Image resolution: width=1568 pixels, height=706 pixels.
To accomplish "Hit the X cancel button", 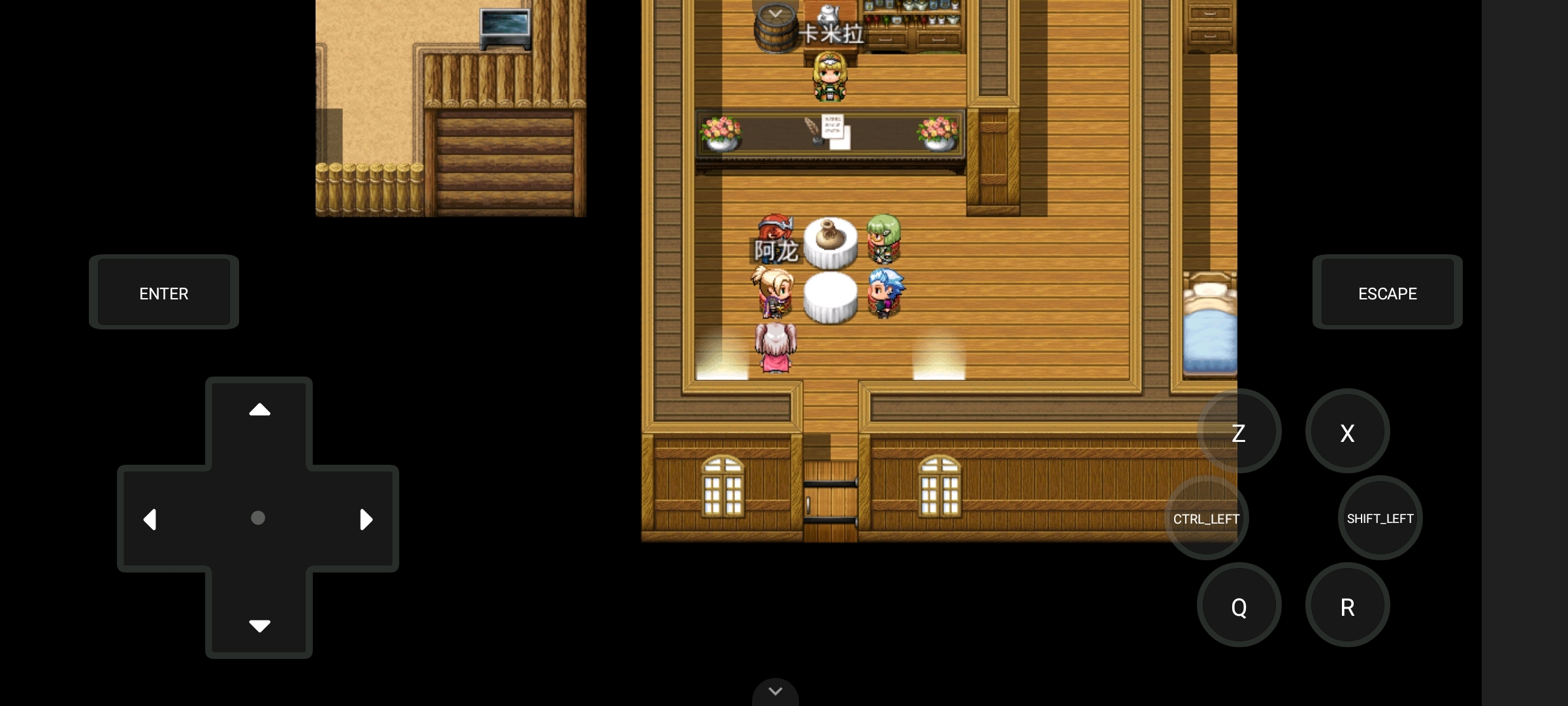I will point(1347,432).
